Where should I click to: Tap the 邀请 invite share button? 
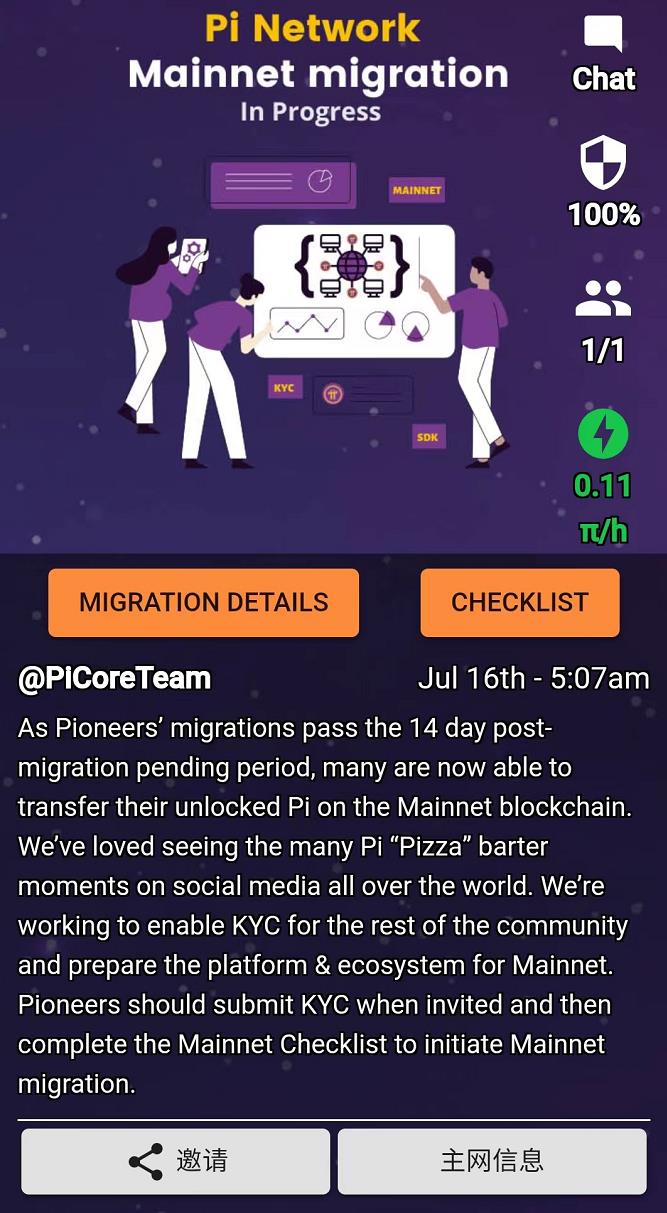176,1161
